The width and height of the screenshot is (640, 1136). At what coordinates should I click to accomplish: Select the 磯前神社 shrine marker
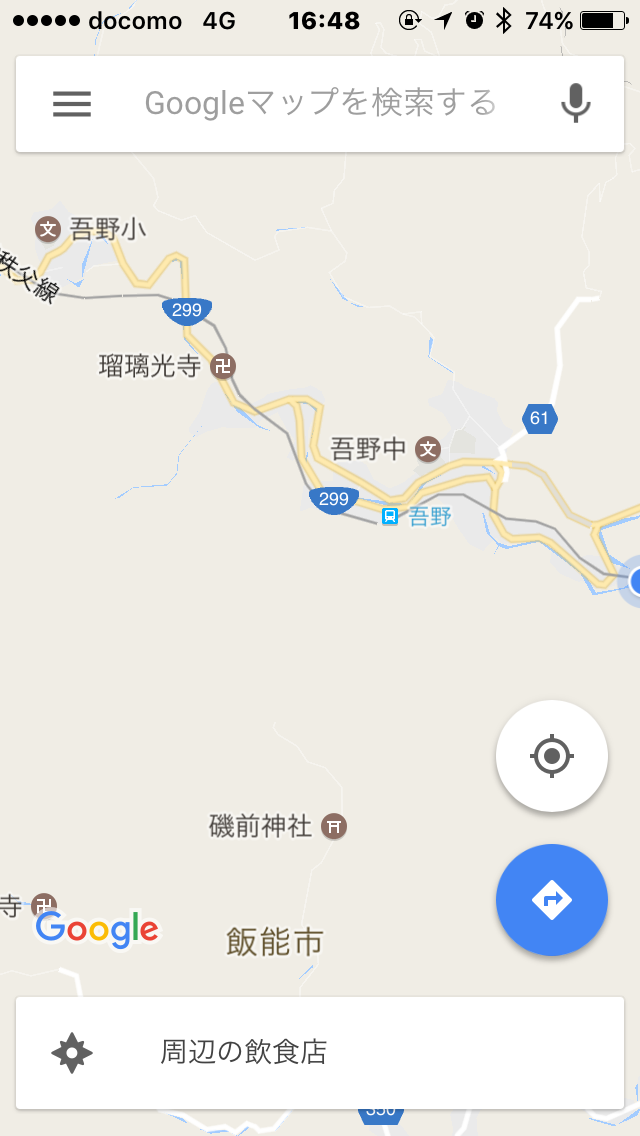335,826
